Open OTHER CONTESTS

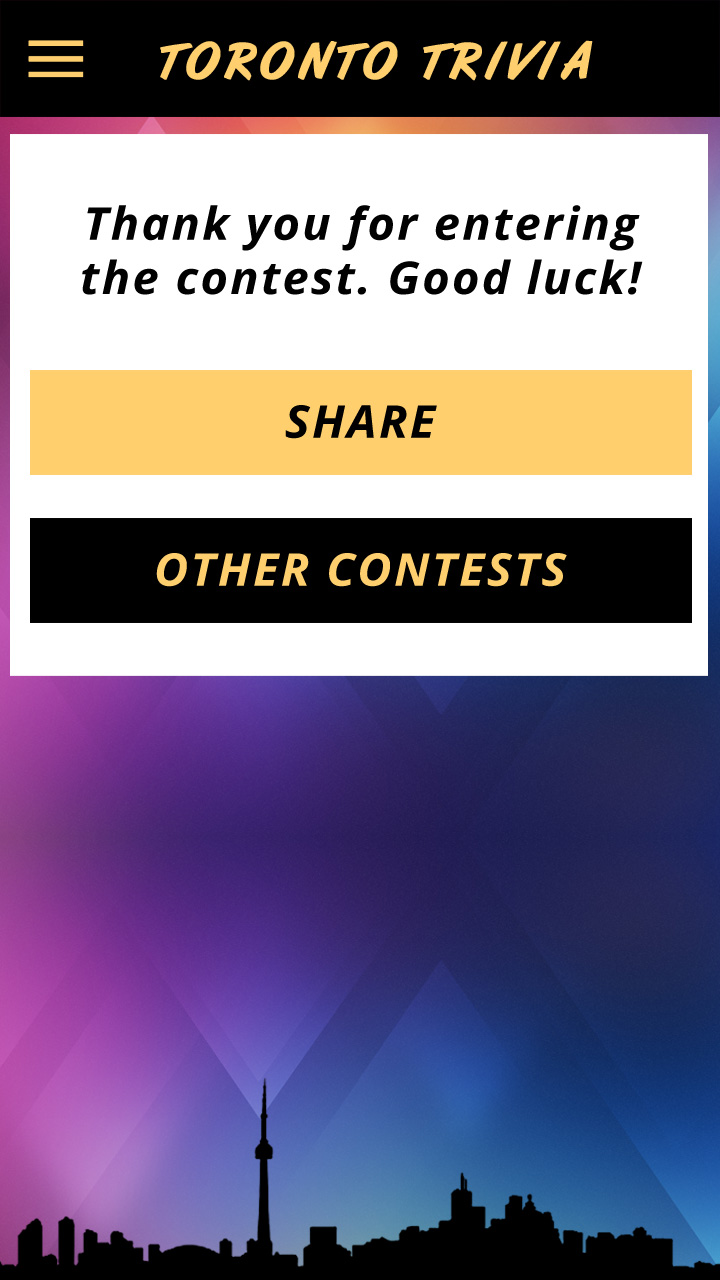(x=361, y=570)
